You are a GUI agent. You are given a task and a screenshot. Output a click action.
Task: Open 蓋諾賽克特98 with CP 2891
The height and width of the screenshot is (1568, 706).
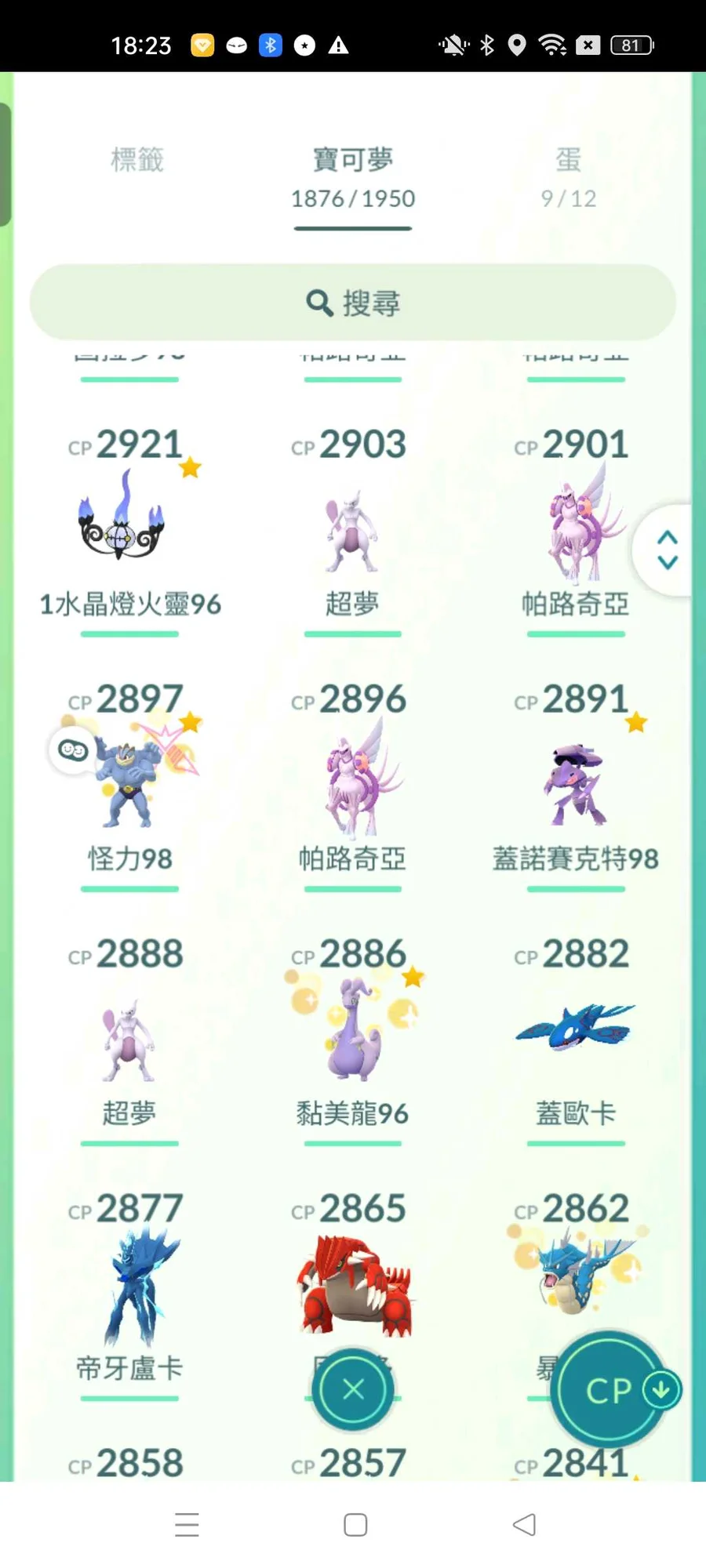point(575,780)
